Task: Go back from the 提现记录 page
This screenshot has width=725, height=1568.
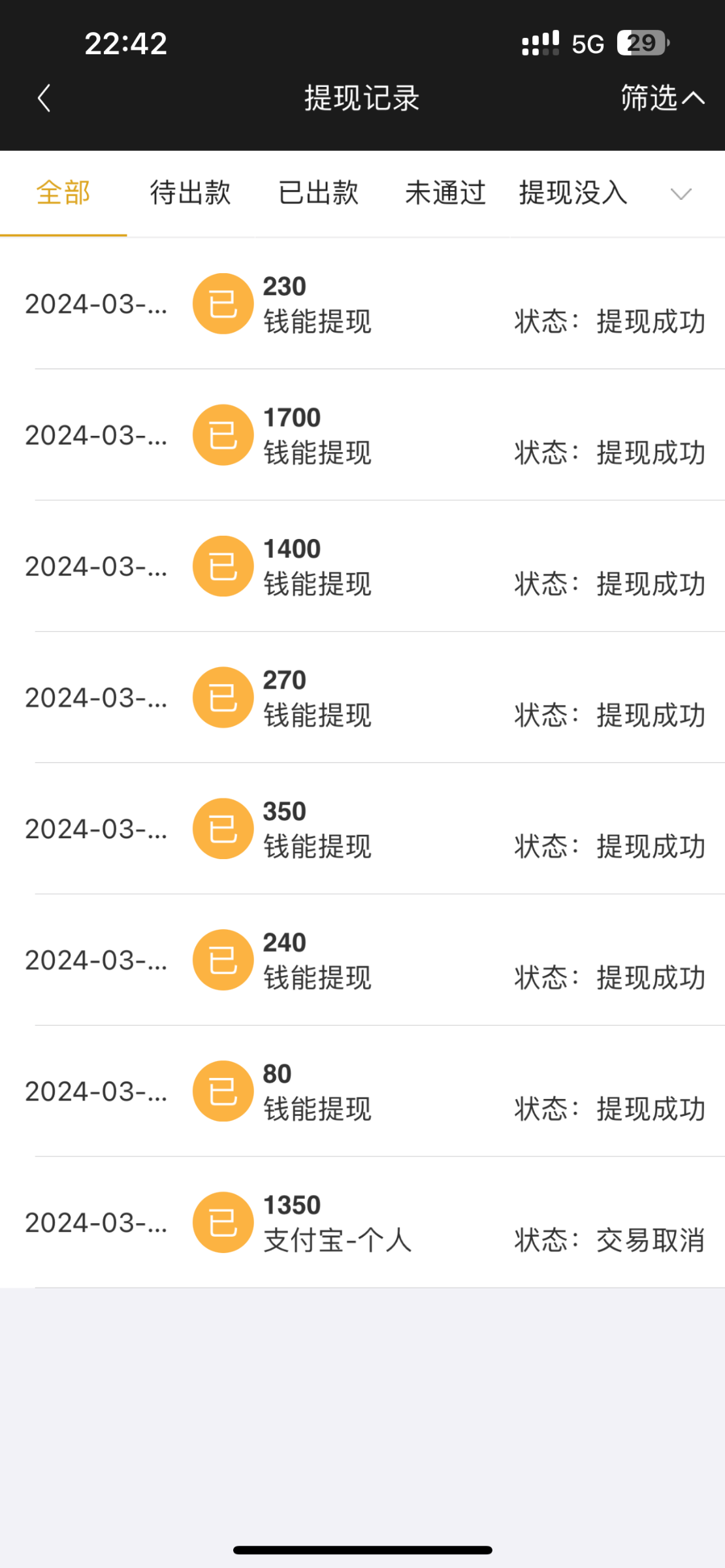Action: 44,99
